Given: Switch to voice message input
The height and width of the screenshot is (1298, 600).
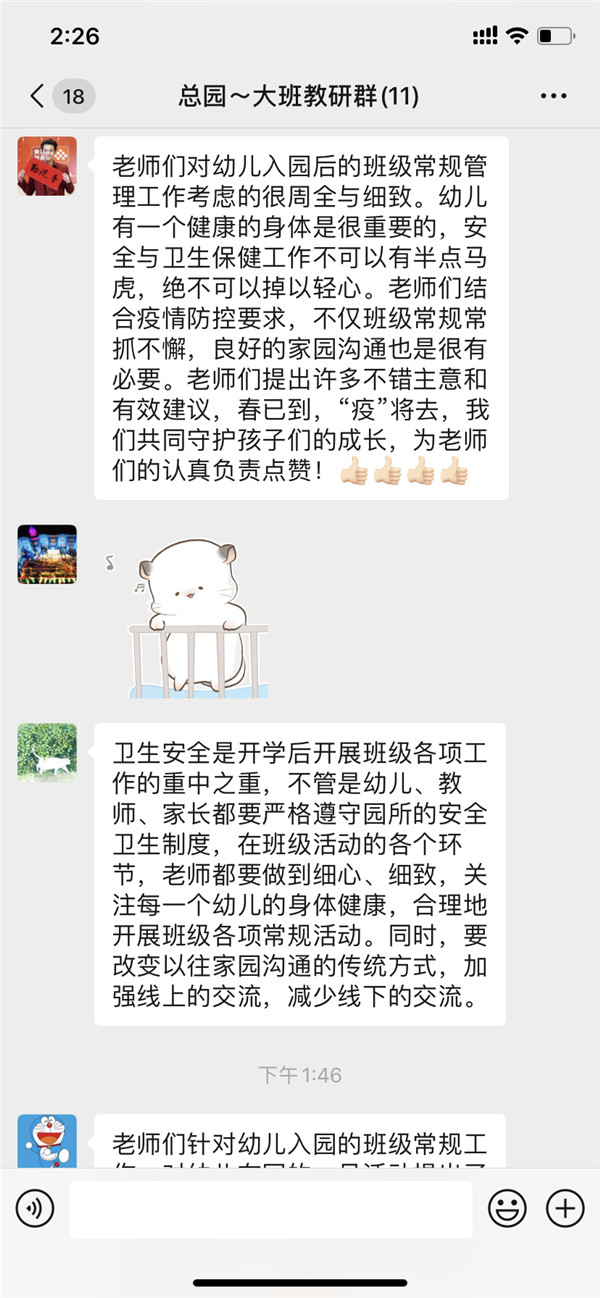Looking at the screenshot, I should click(x=35, y=1209).
